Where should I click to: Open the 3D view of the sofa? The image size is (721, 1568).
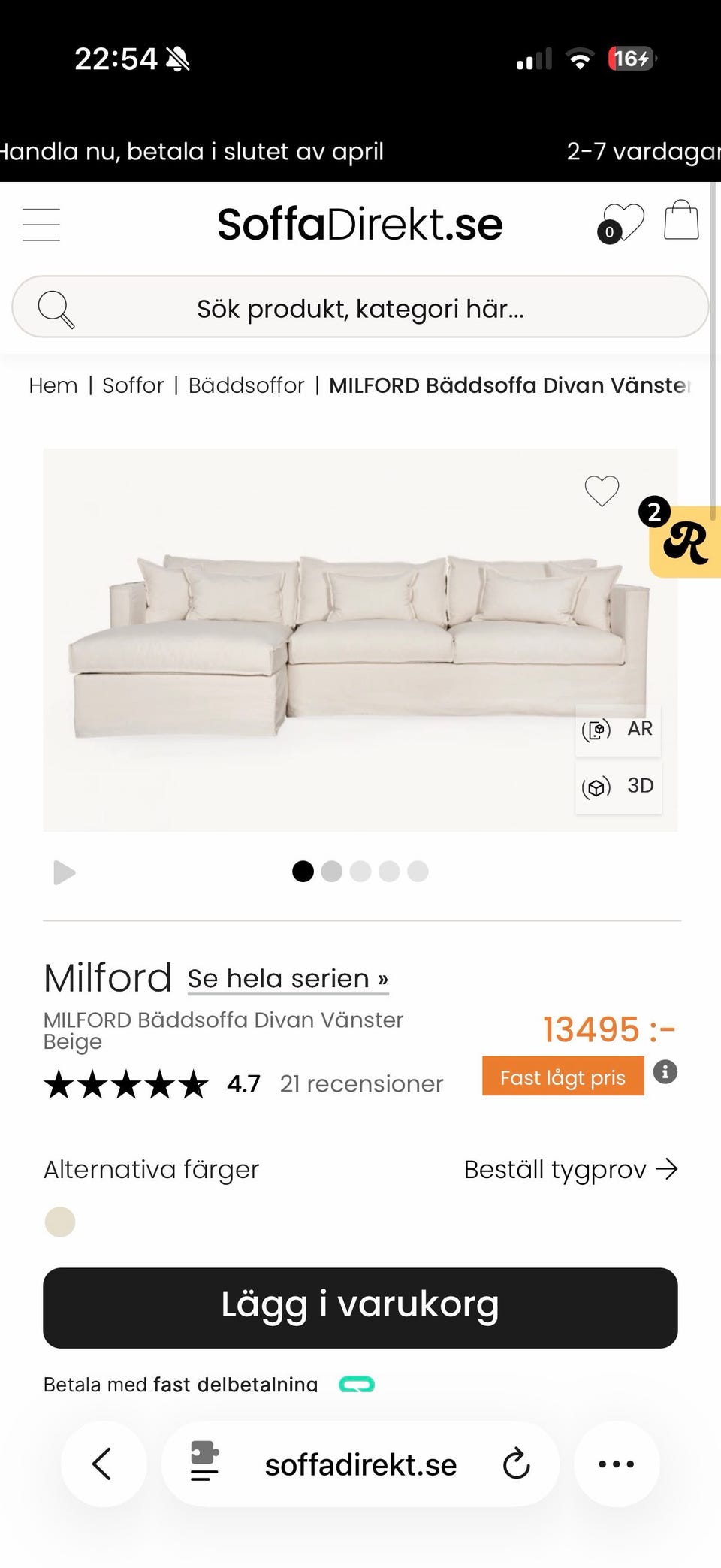(617, 787)
